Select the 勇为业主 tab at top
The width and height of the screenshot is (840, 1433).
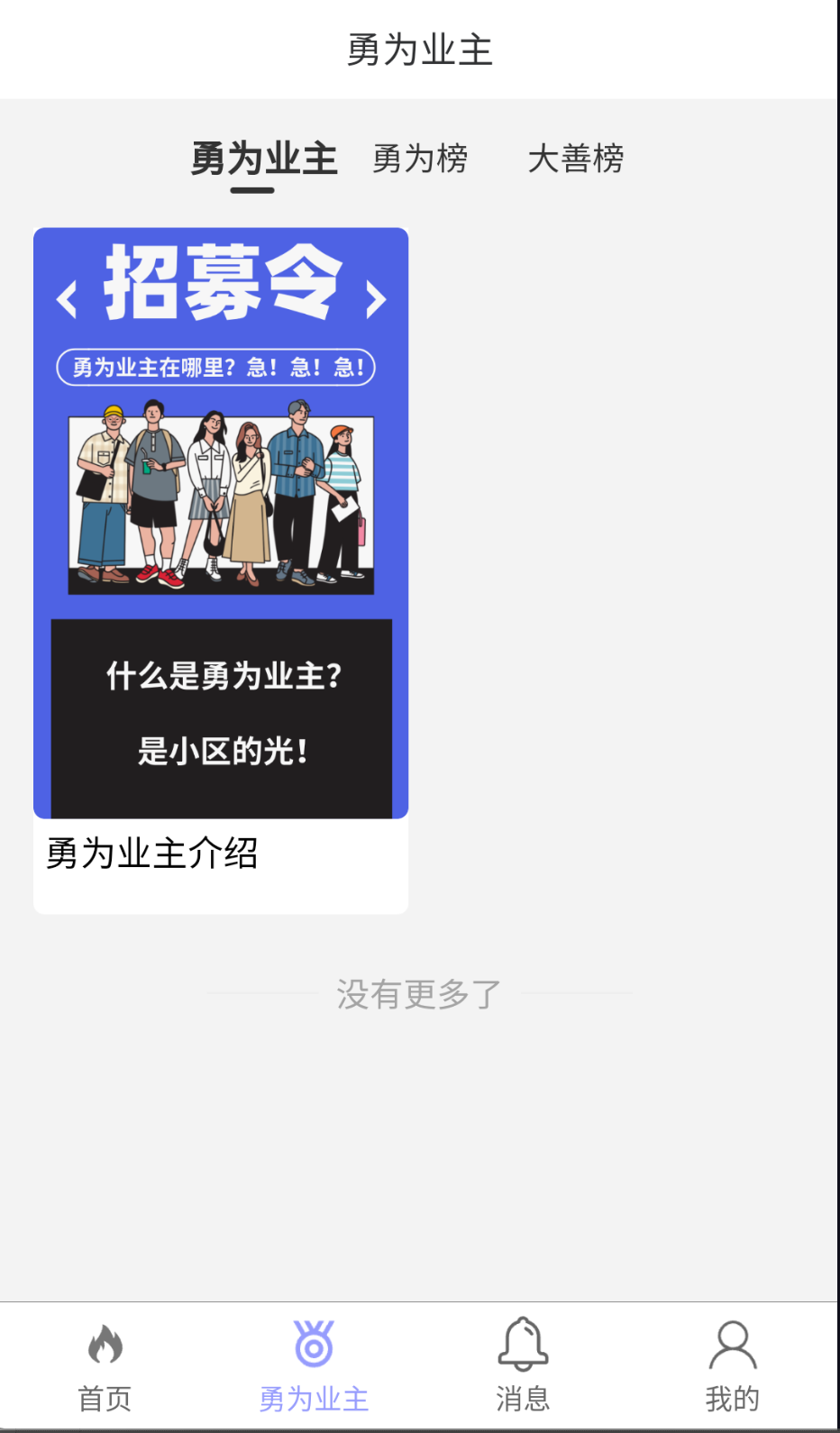[x=262, y=159]
